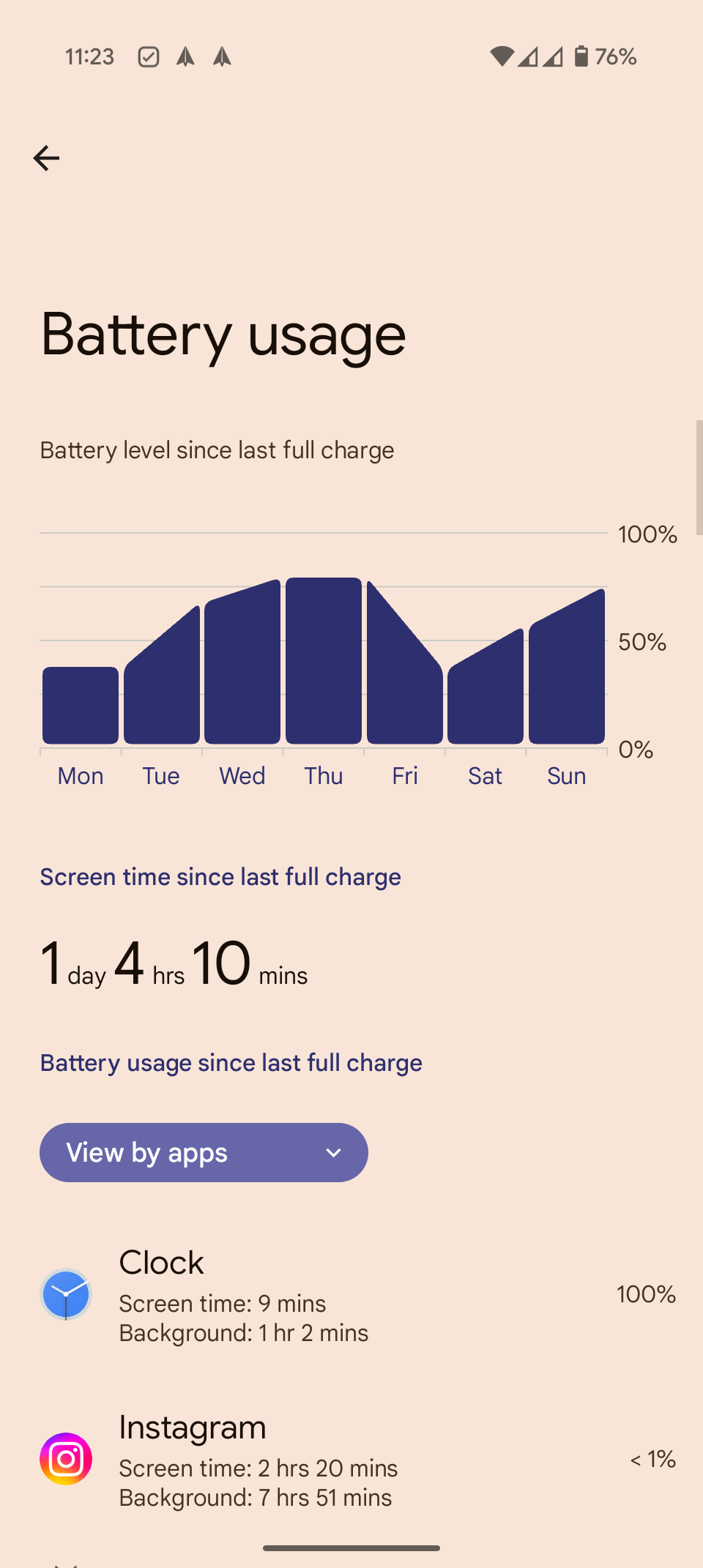
Task: Expand the View by apps dropdown
Action: click(204, 1152)
